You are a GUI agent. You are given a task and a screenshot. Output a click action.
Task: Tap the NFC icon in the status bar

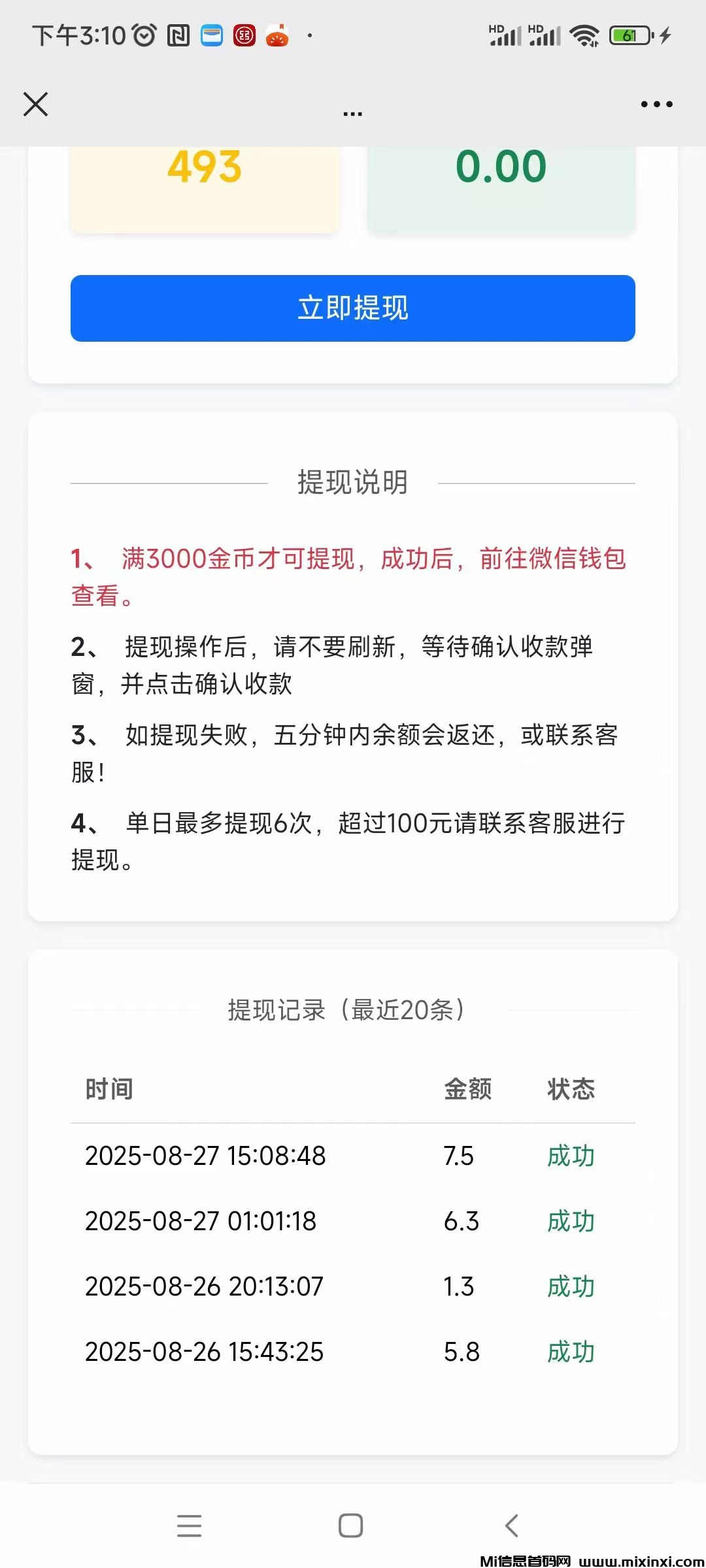[x=178, y=35]
